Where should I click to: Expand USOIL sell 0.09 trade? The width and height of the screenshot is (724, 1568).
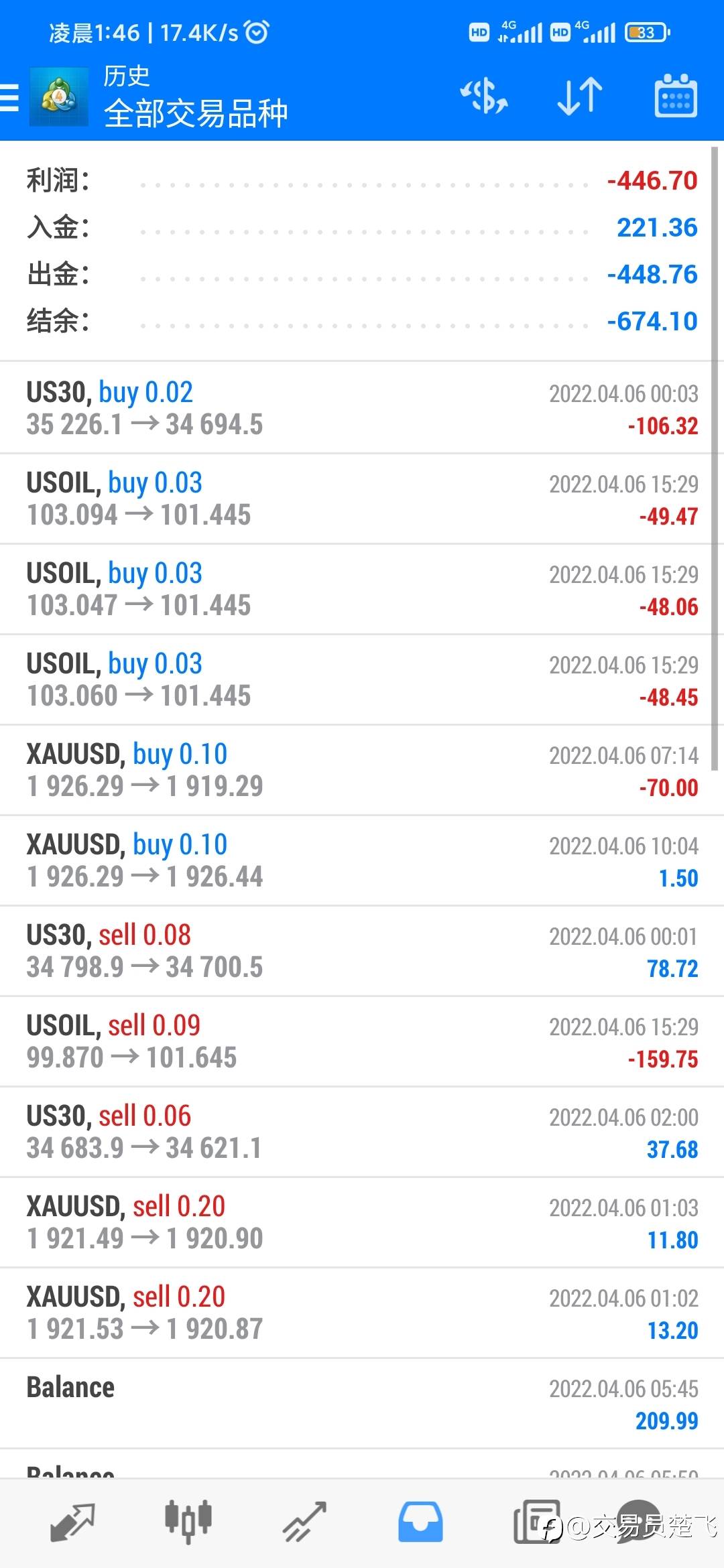[362, 1041]
